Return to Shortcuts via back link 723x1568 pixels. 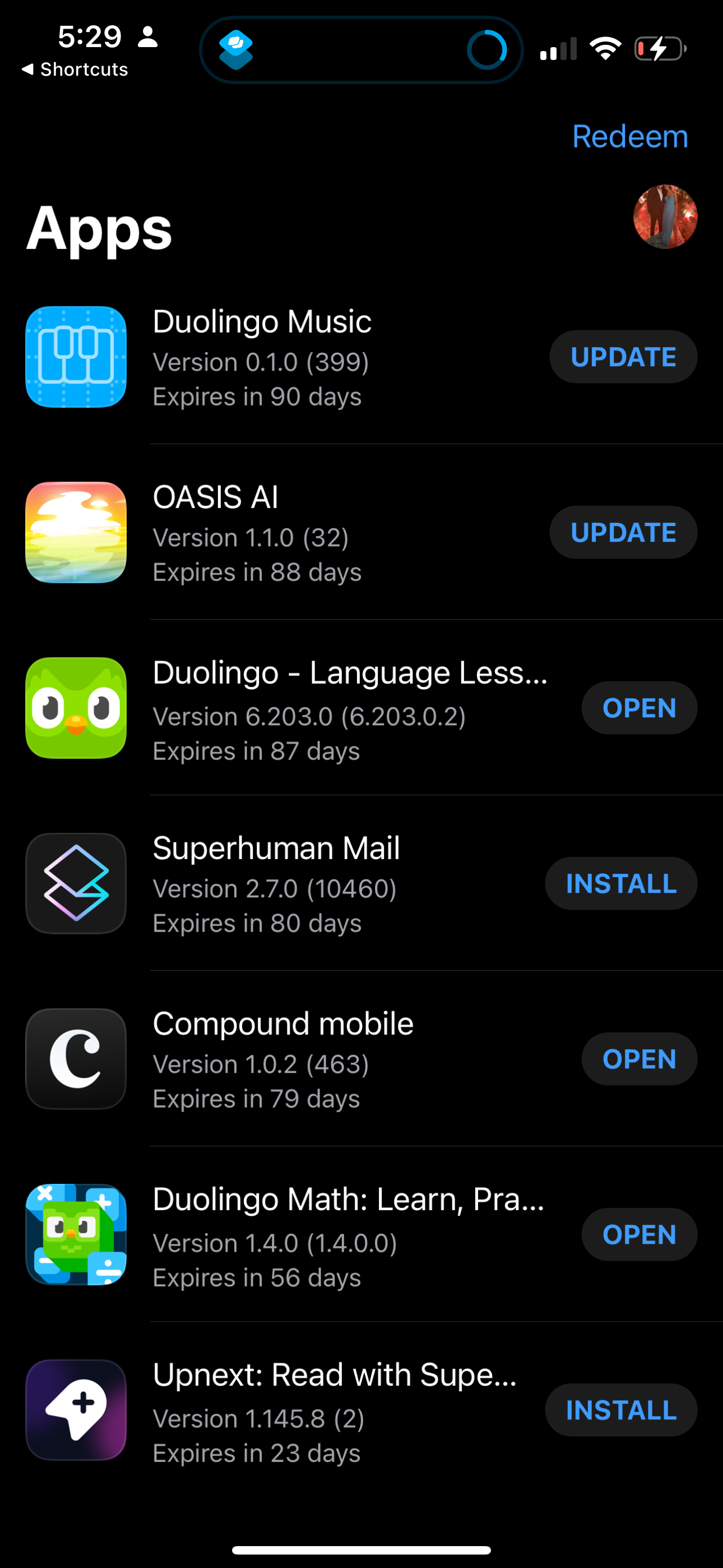coord(75,69)
